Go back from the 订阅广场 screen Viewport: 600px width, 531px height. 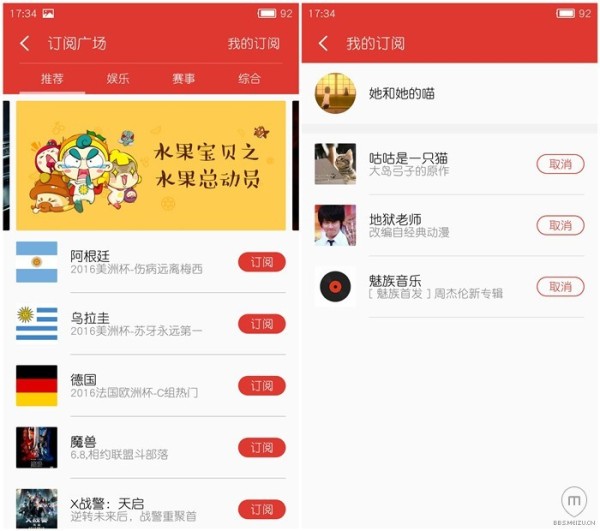click(25, 44)
